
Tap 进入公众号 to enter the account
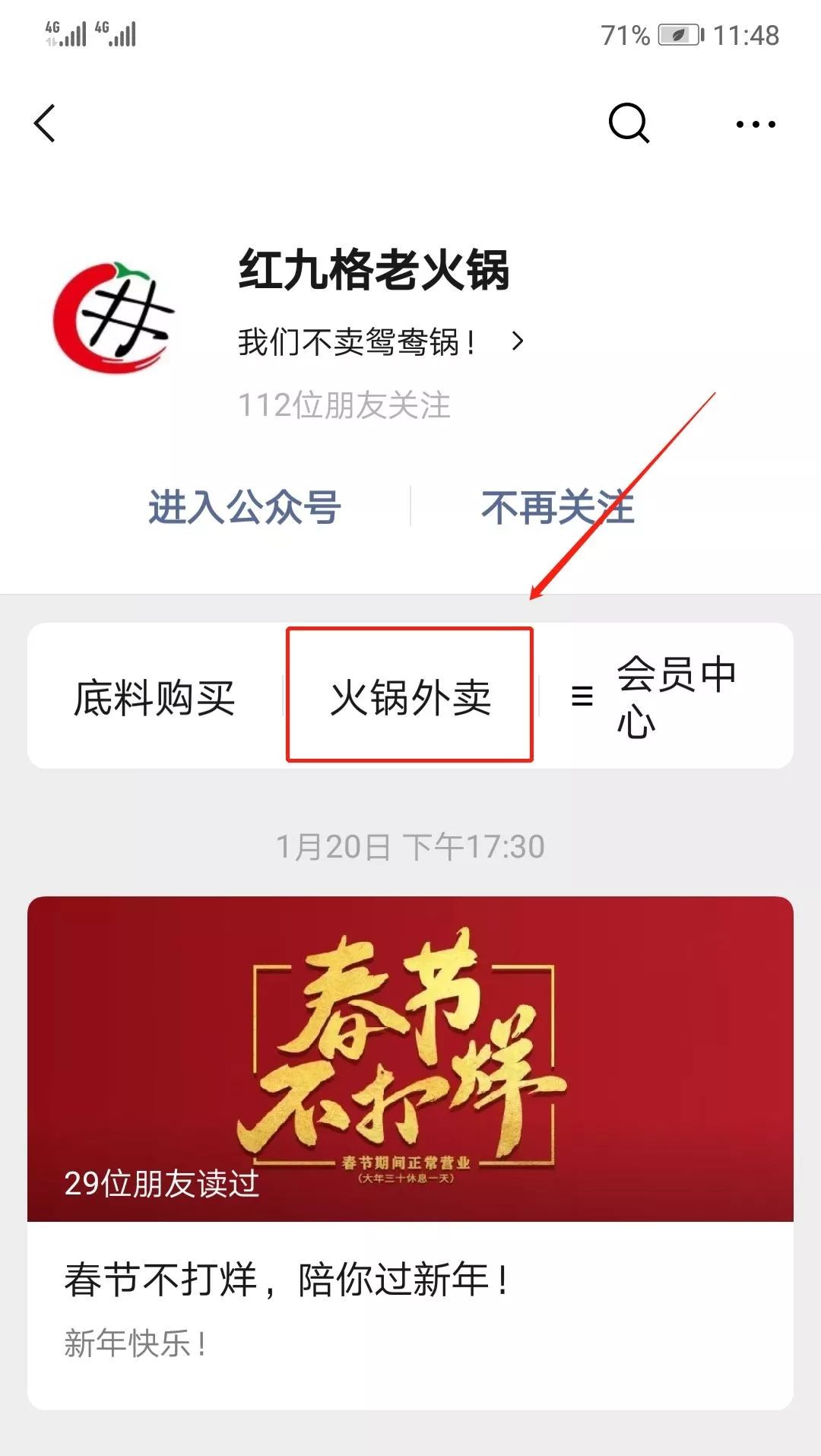tap(244, 507)
